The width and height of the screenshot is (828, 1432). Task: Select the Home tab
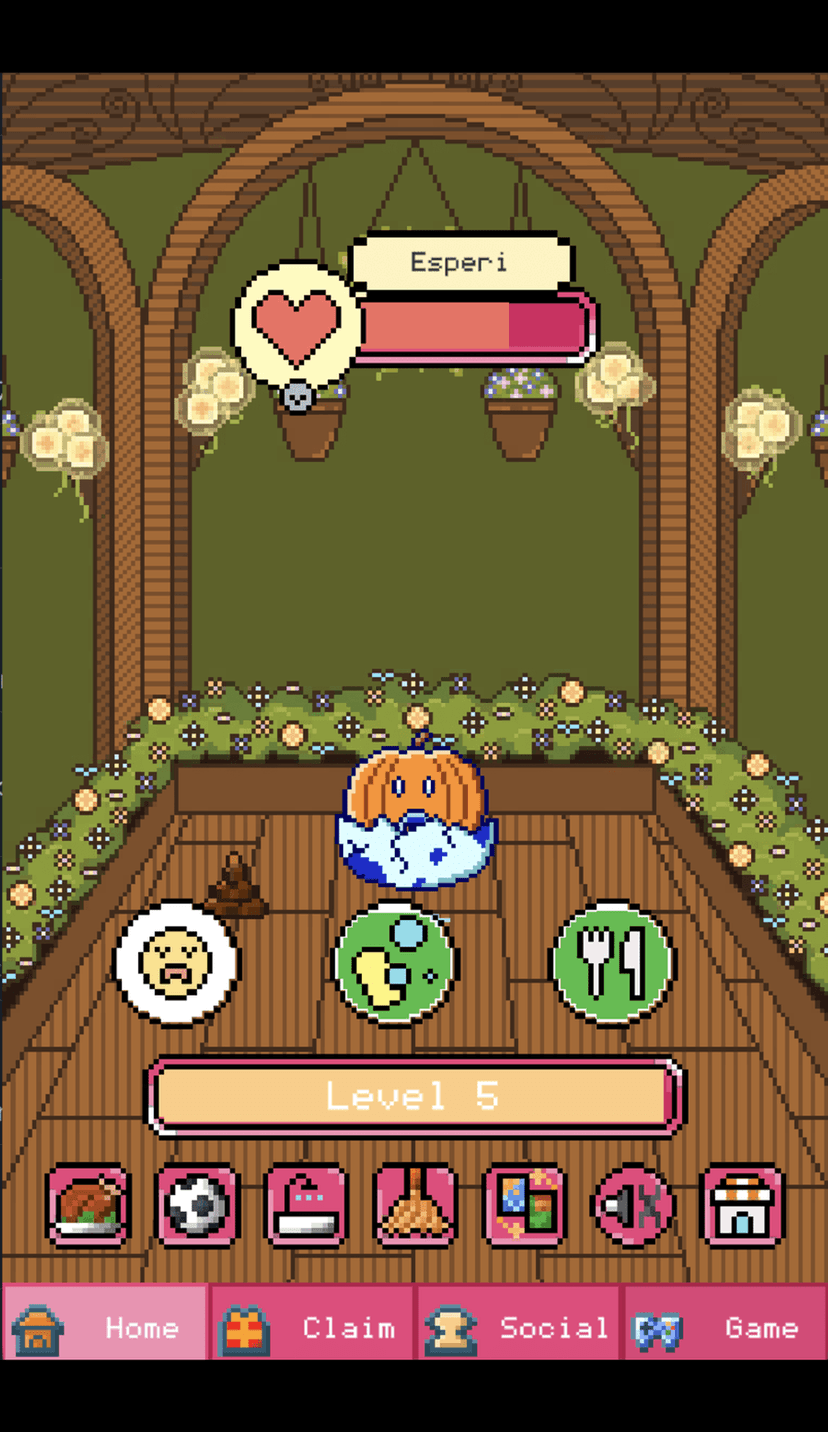click(105, 1327)
